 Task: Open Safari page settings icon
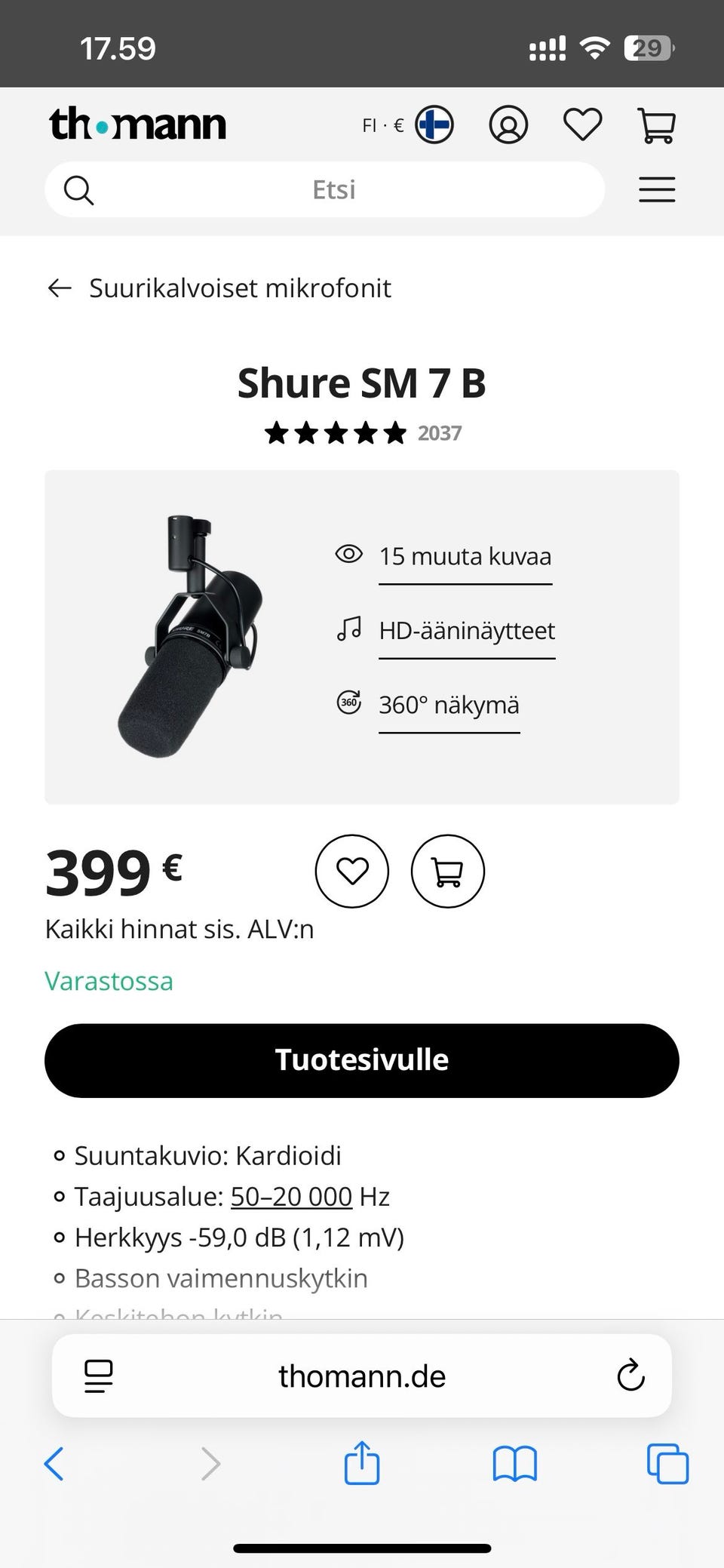(98, 1375)
